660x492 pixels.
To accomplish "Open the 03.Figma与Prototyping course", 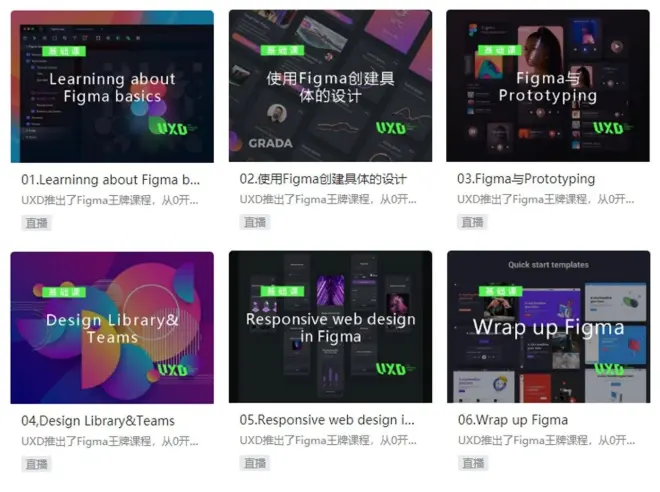I will 547,87.
